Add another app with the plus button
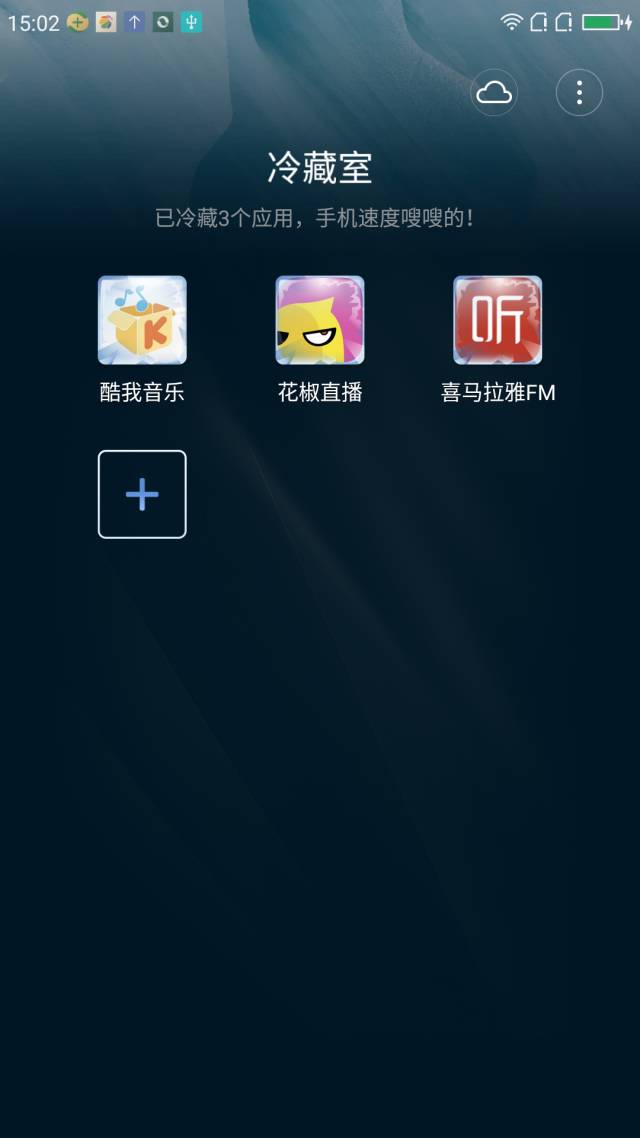640x1138 pixels. click(142, 494)
